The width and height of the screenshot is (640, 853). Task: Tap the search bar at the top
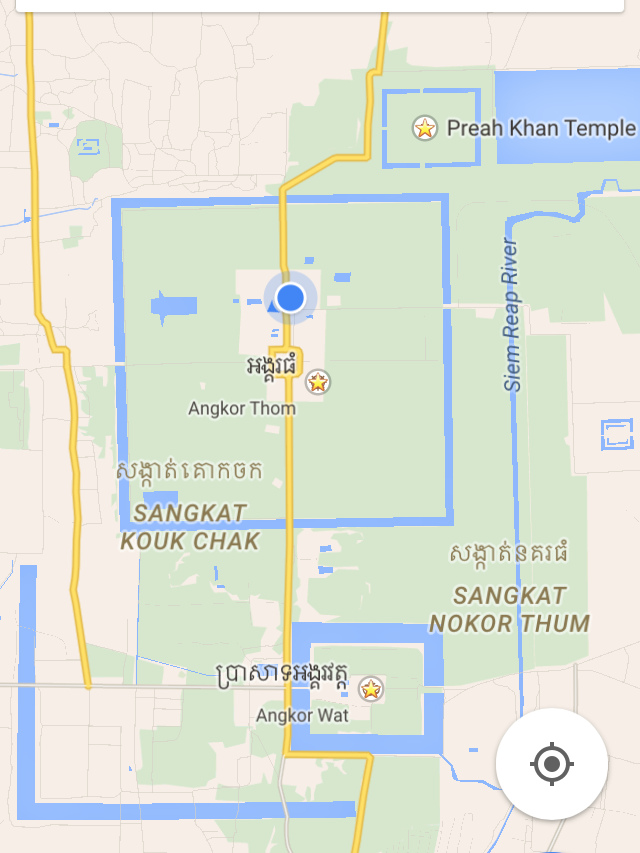coord(320,5)
